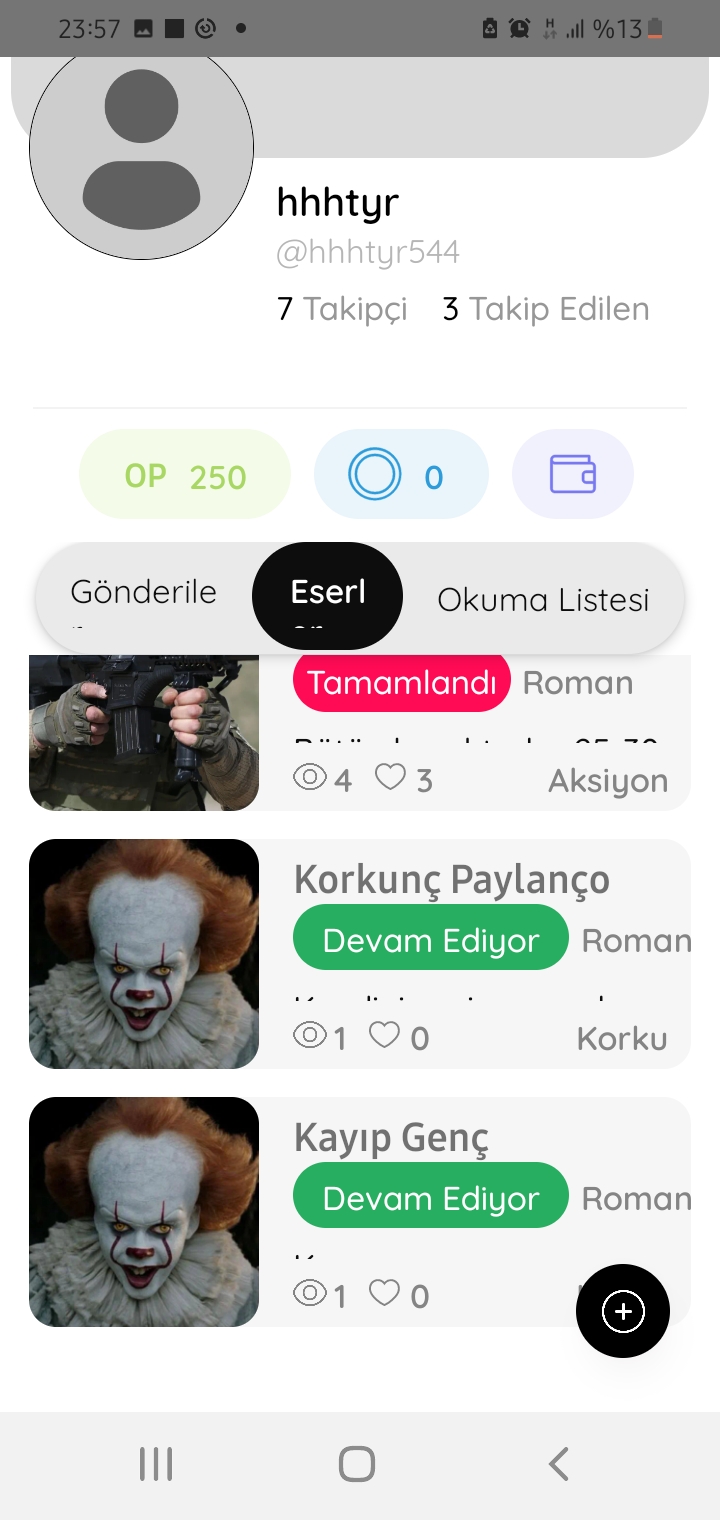
Task: Open the recent apps overview
Action: pos(156,1464)
